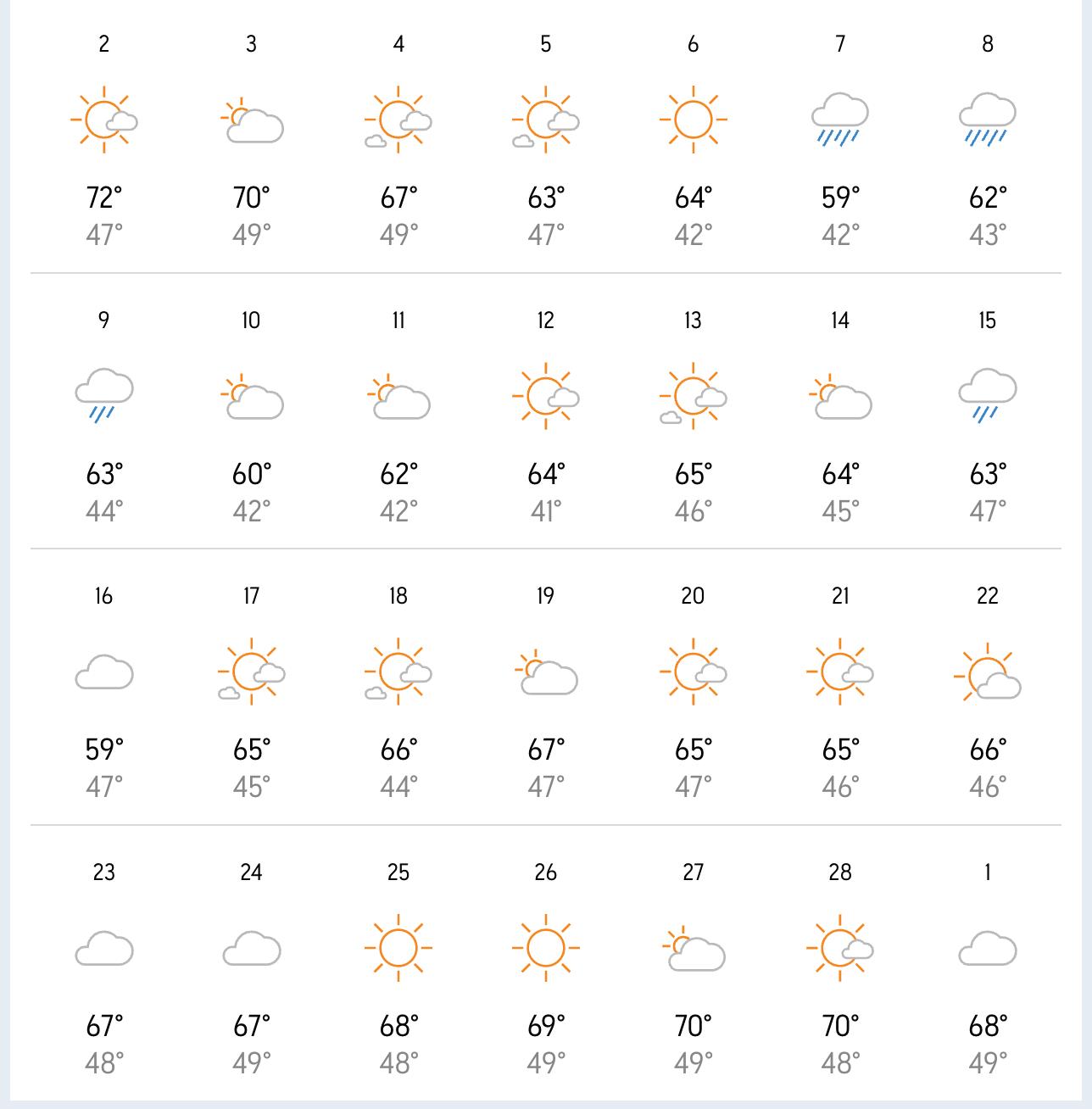Open rainy day 7 forecast

pos(840,120)
